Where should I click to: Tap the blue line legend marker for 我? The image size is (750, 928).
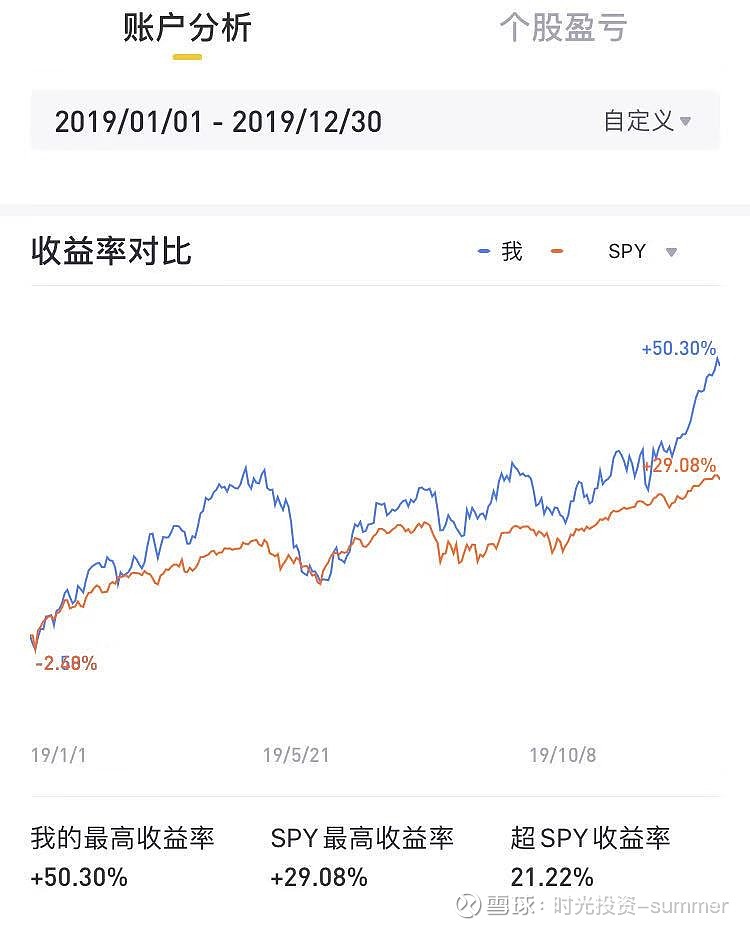(483, 251)
